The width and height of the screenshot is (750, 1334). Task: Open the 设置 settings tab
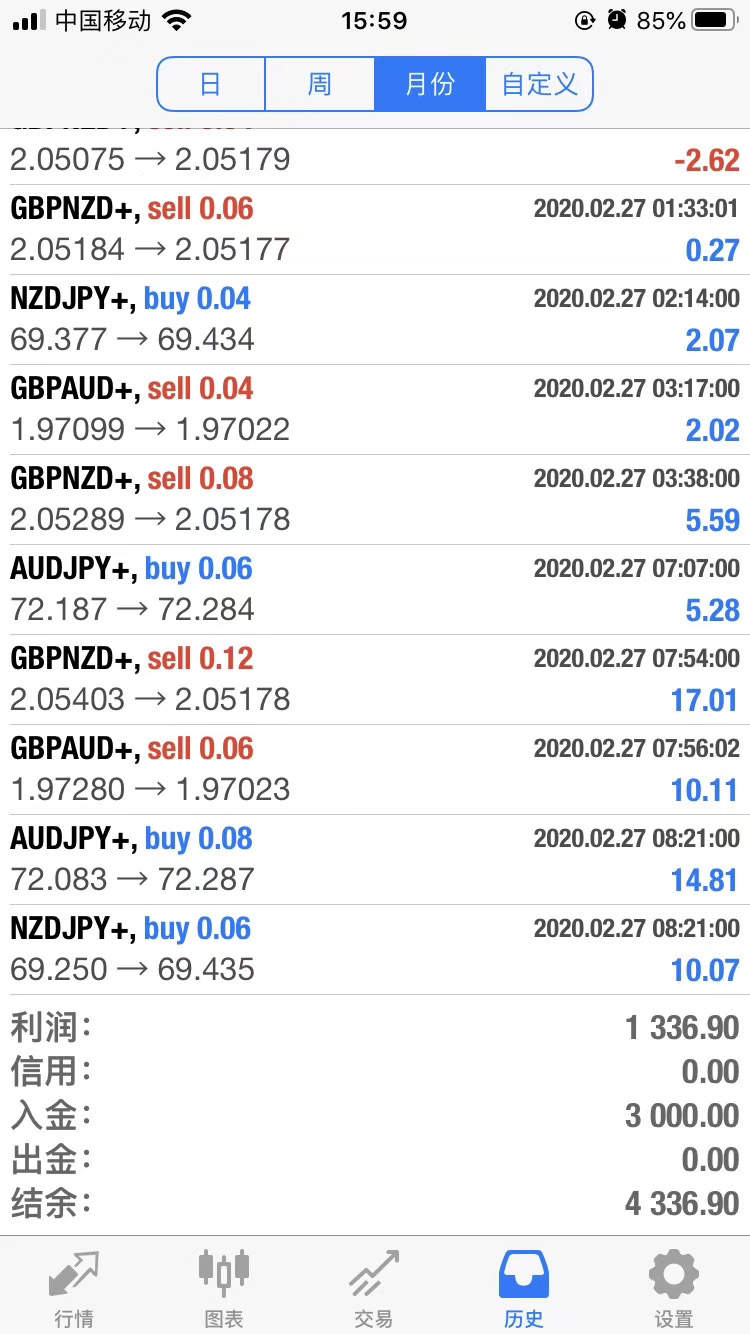674,1289
